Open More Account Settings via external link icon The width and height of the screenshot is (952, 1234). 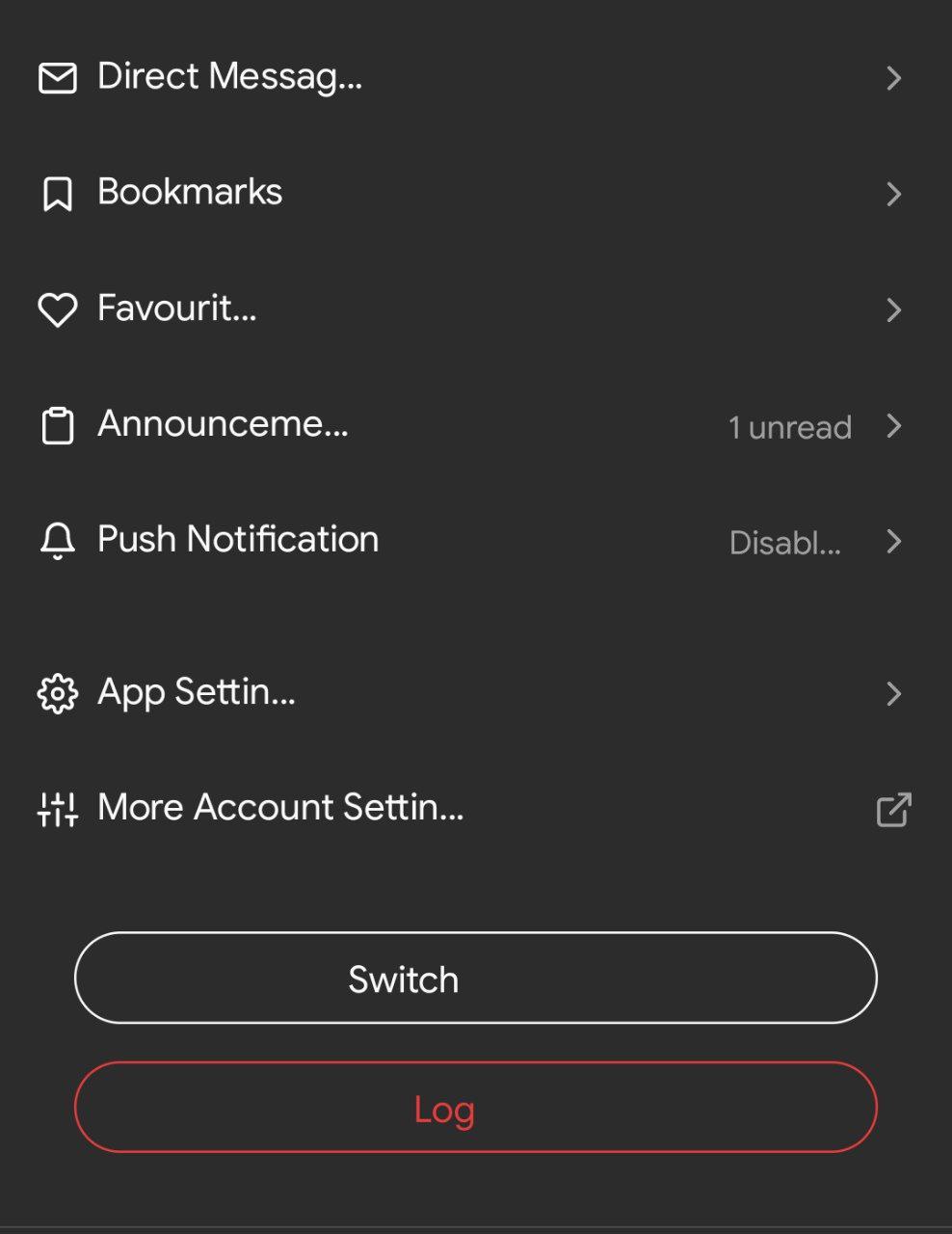tap(892, 810)
